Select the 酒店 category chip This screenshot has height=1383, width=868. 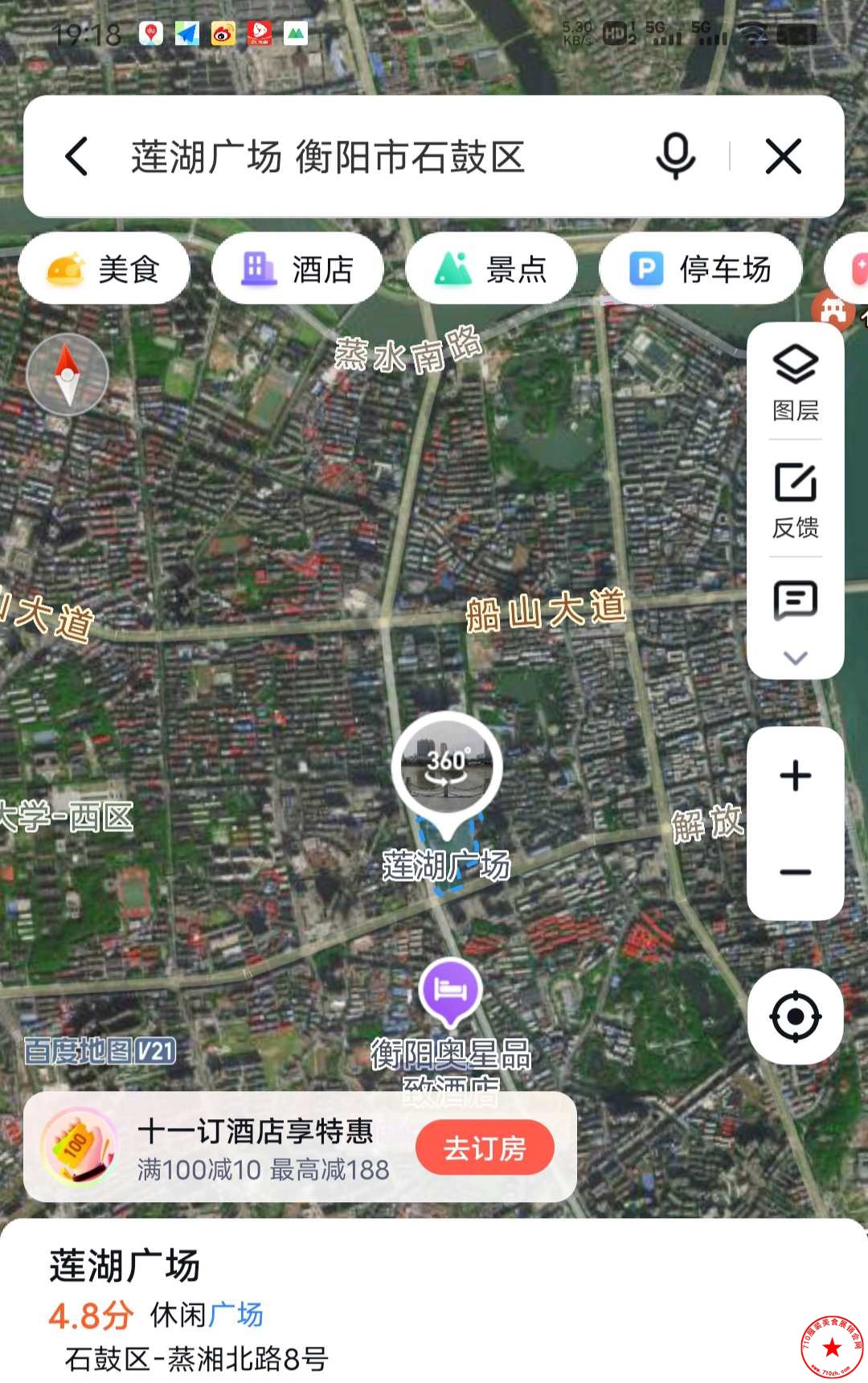click(297, 269)
